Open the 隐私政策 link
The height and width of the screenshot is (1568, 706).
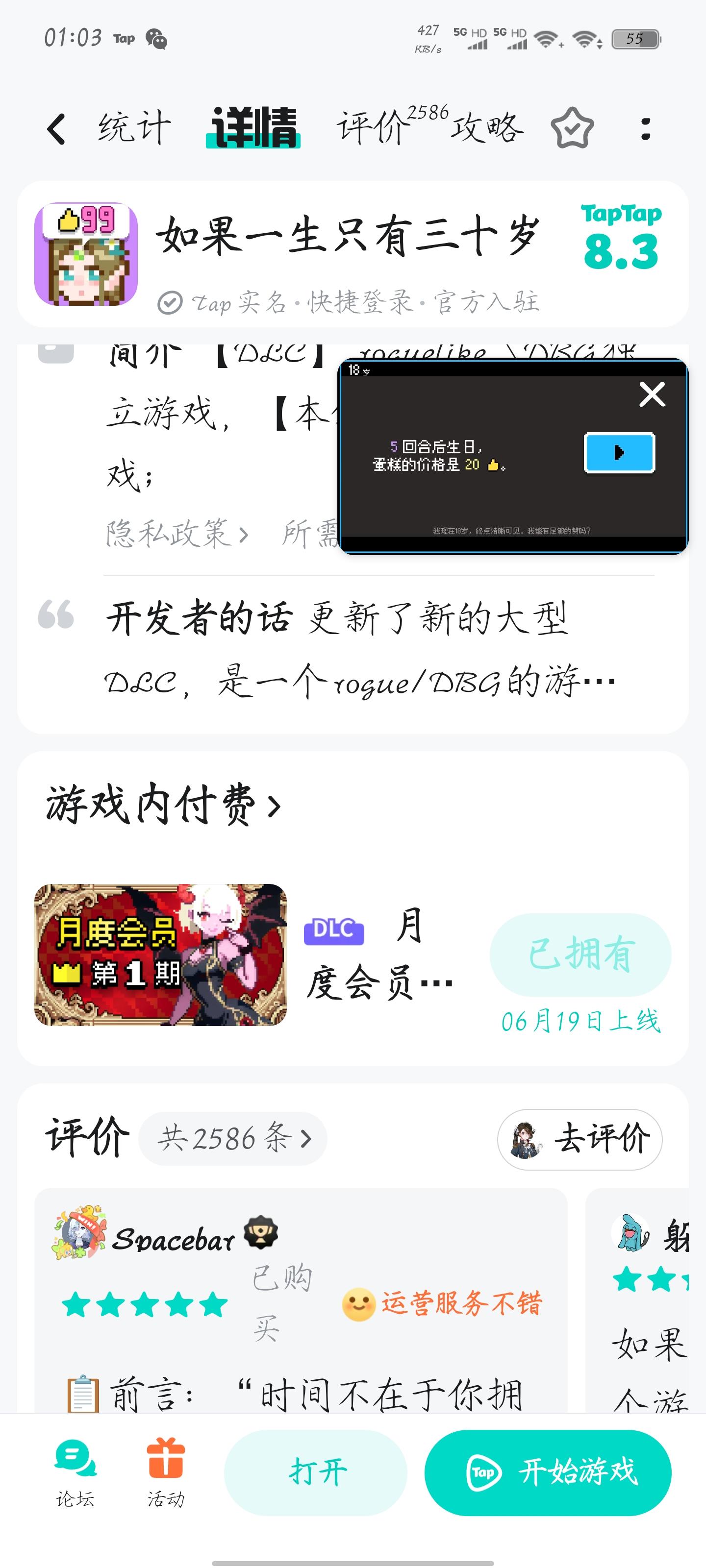click(176, 534)
